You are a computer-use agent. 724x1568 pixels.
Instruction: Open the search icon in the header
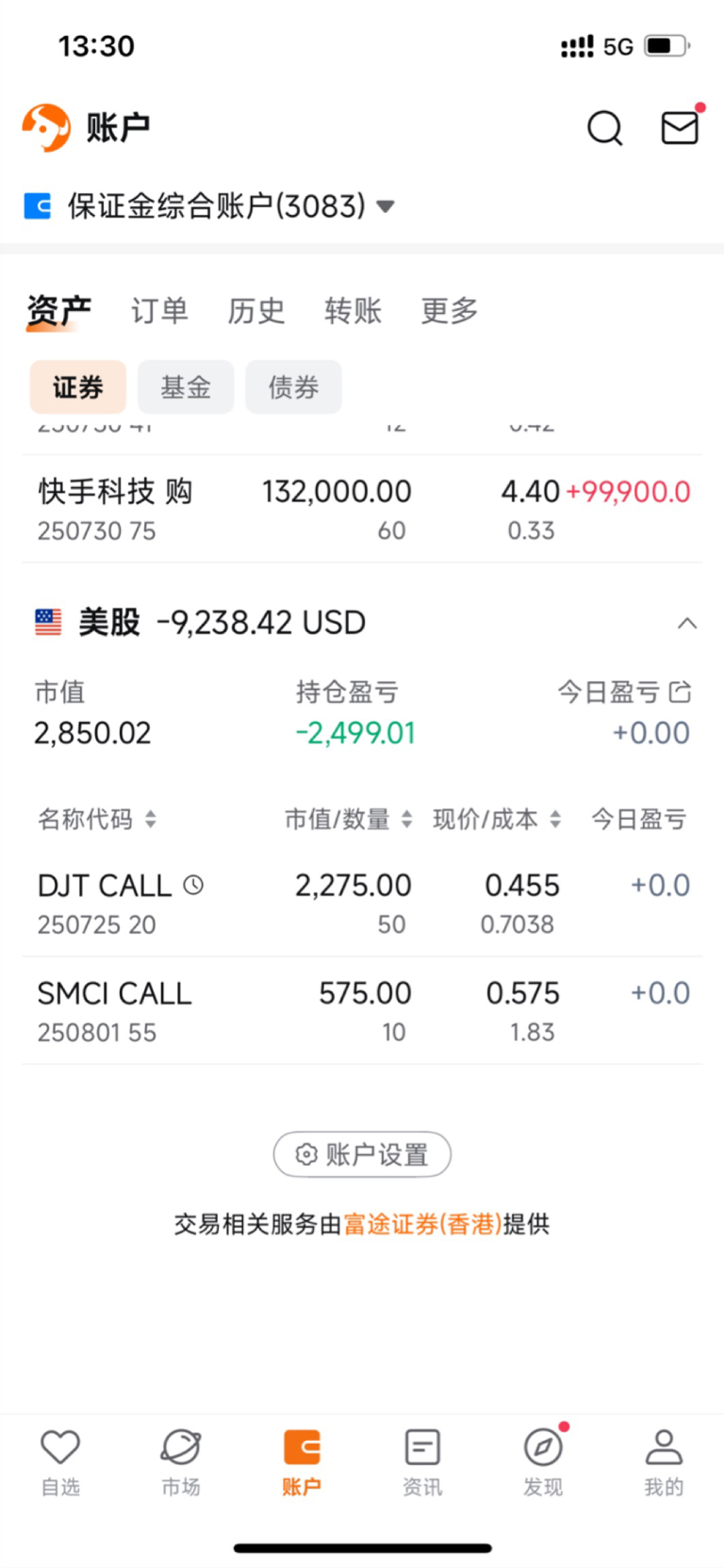604,127
